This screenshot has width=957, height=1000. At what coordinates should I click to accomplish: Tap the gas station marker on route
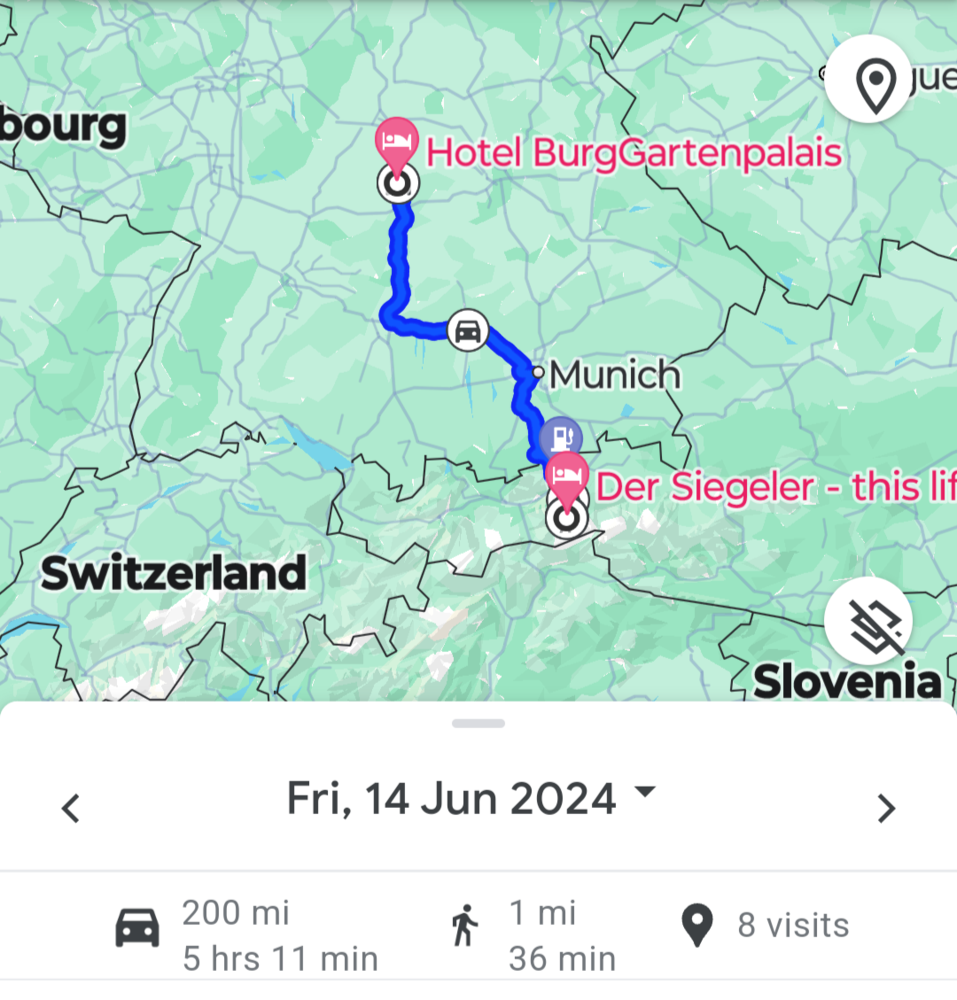pos(560,436)
